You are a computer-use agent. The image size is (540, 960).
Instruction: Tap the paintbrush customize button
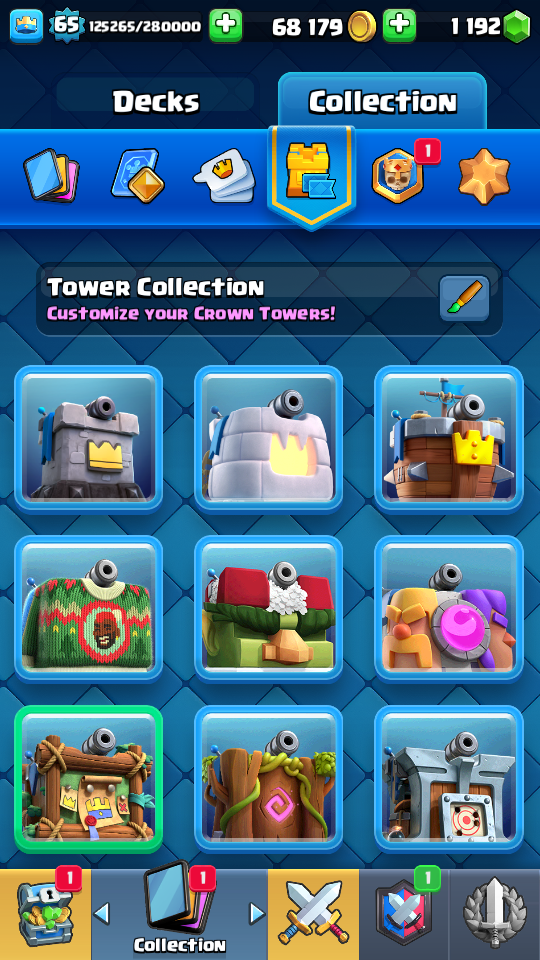pos(464,298)
